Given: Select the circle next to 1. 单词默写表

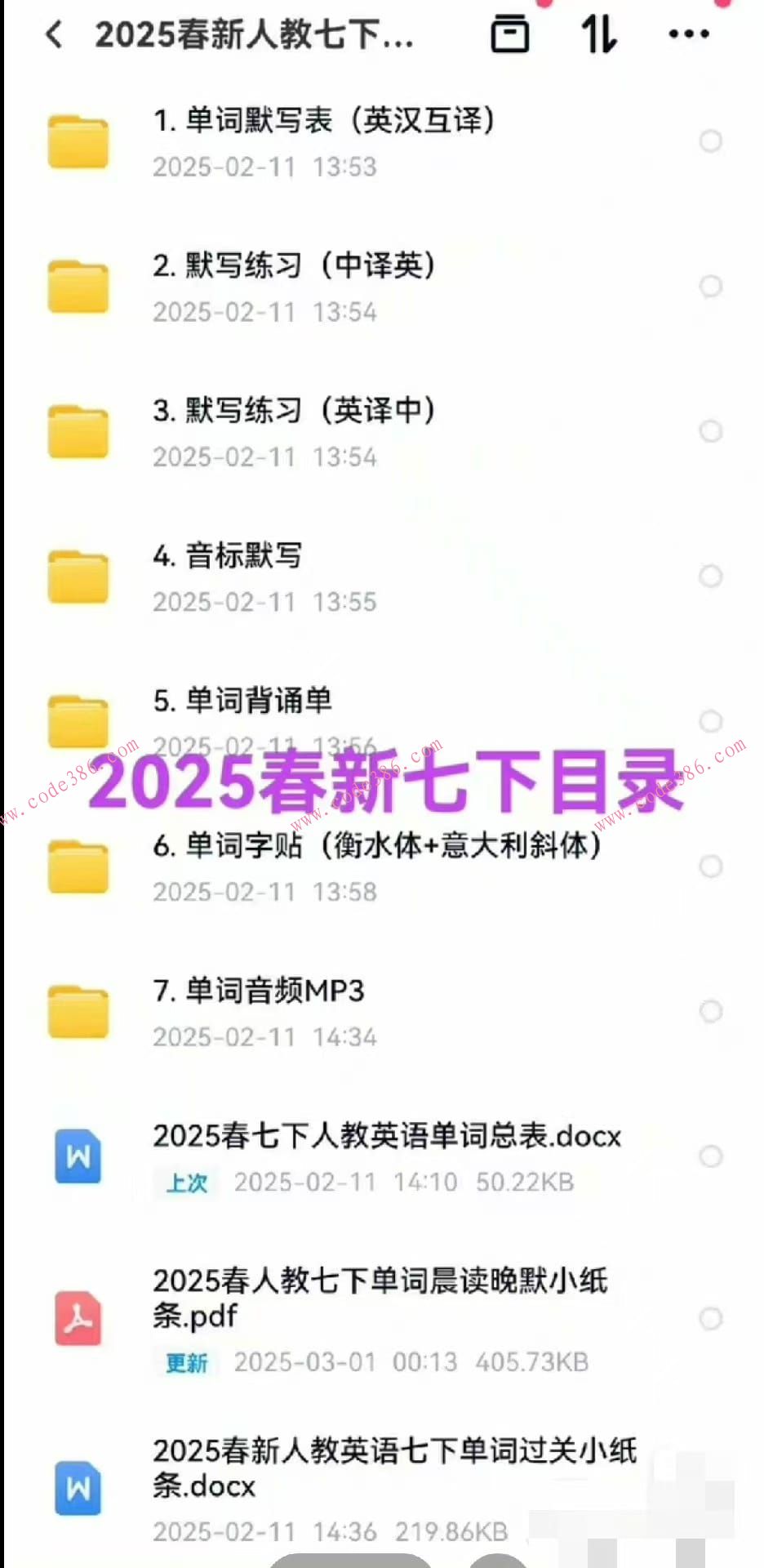Looking at the screenshot, I should click(709, 140).
